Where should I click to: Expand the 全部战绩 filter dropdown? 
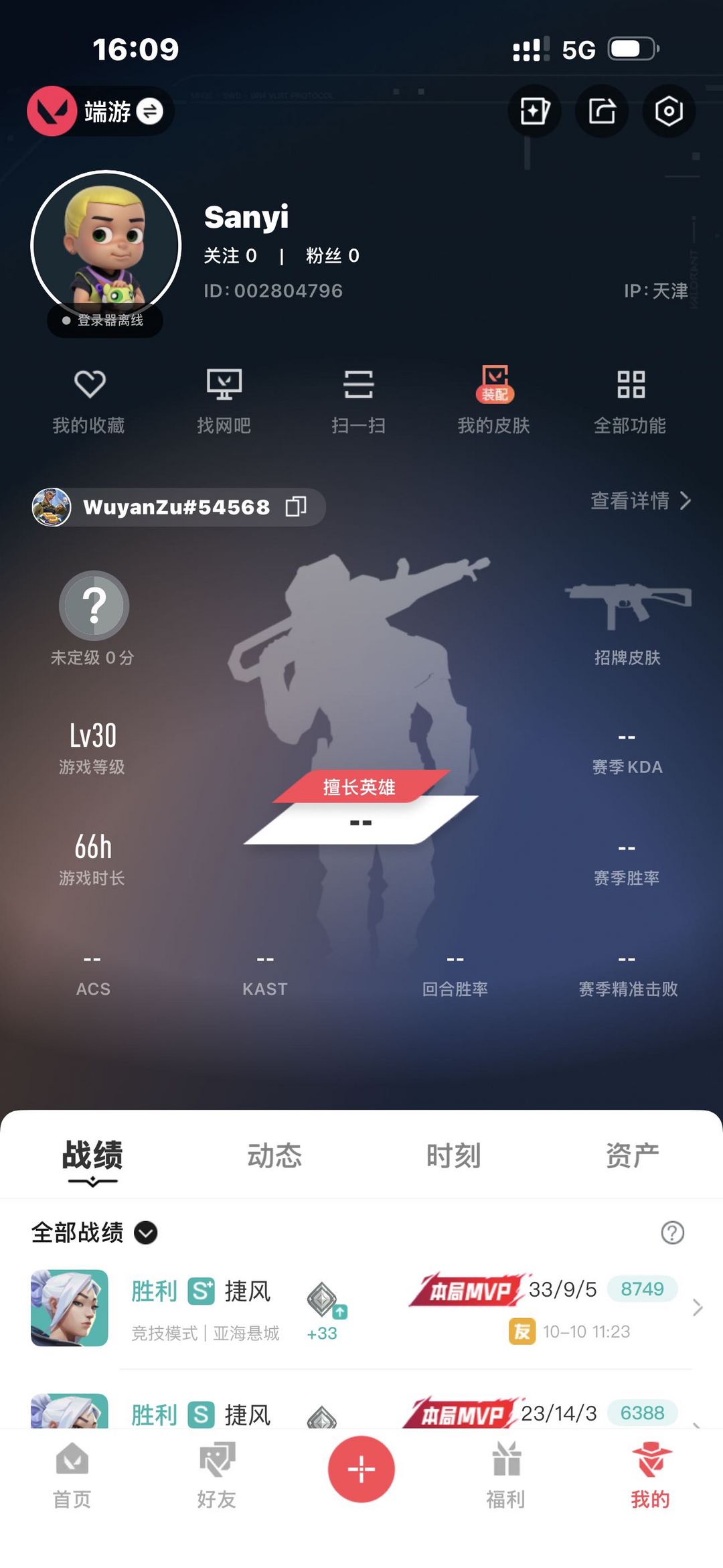pos(146,1232)
